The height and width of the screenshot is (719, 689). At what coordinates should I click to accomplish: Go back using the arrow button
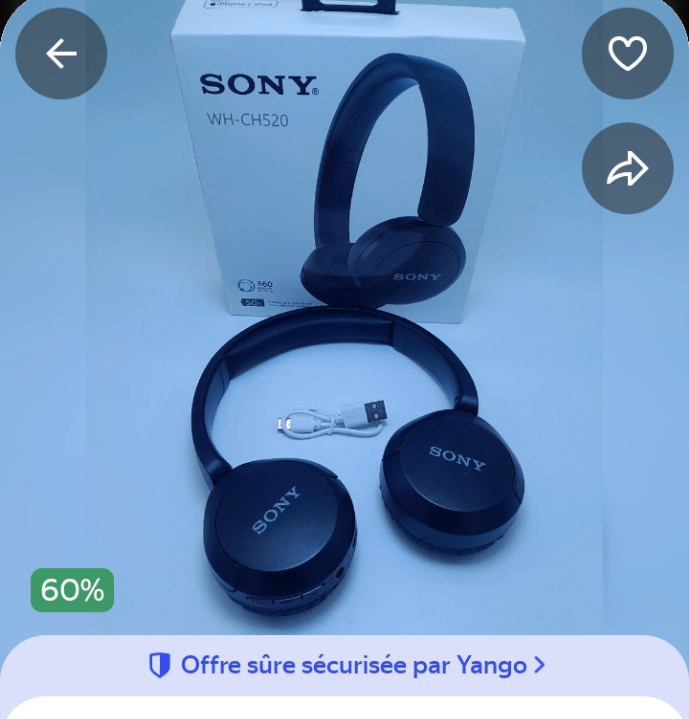point(61,54)
